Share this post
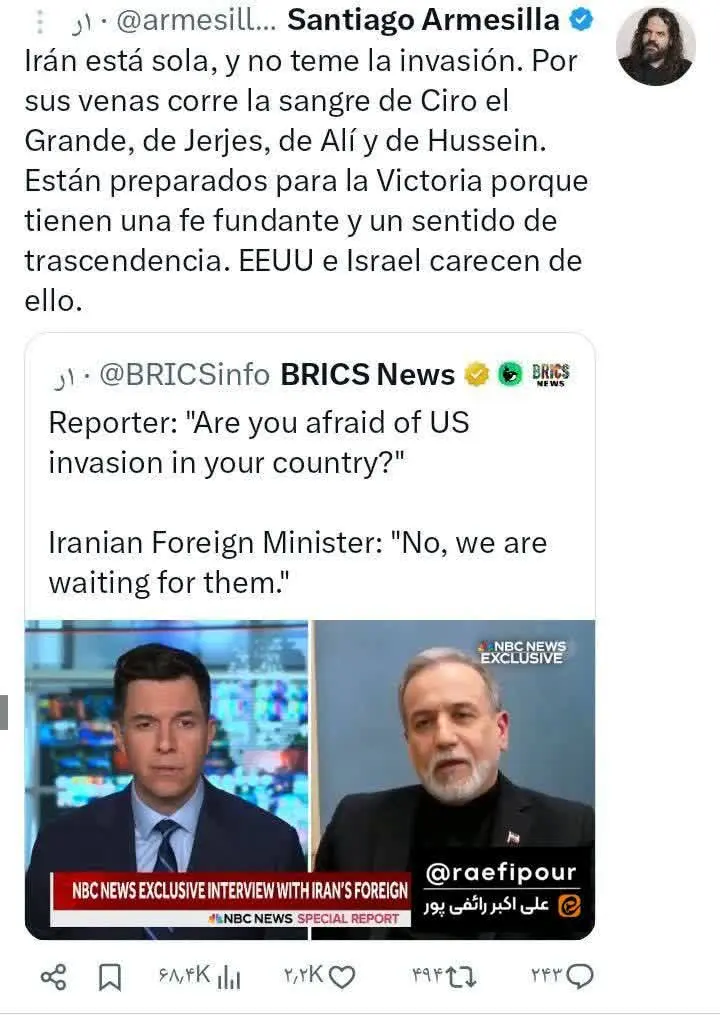Screen dimensions: 720x1015 click(x=53, y=977)
